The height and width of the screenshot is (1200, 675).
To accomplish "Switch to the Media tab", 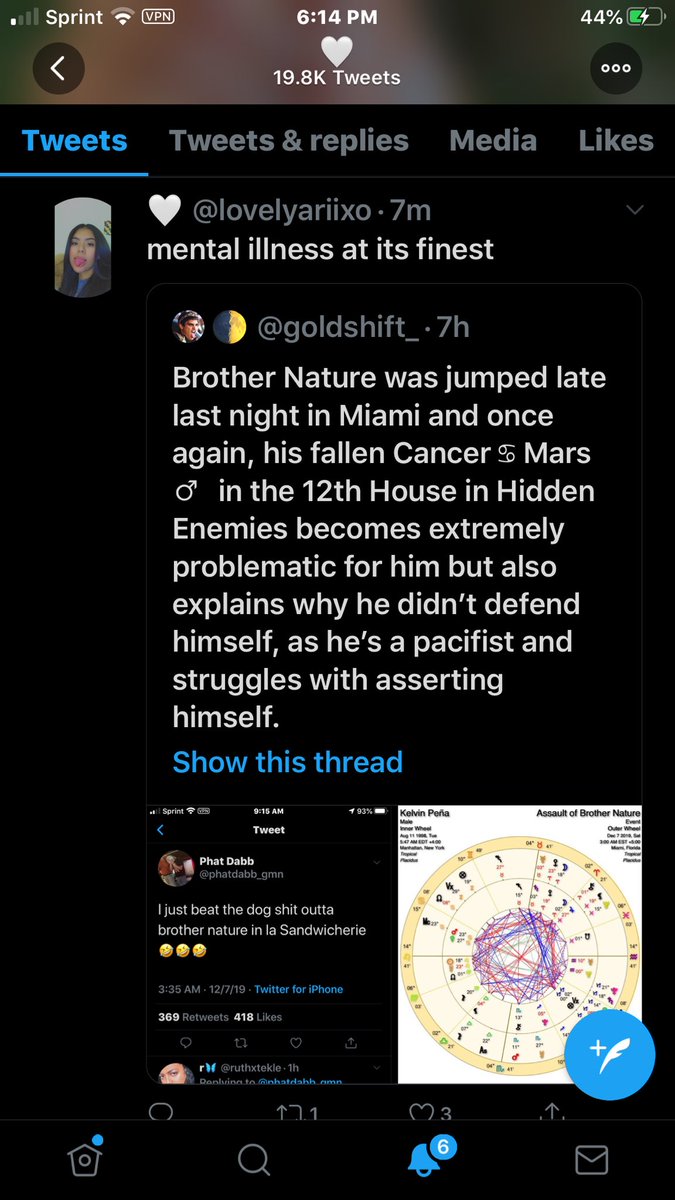I will [493, 141].
